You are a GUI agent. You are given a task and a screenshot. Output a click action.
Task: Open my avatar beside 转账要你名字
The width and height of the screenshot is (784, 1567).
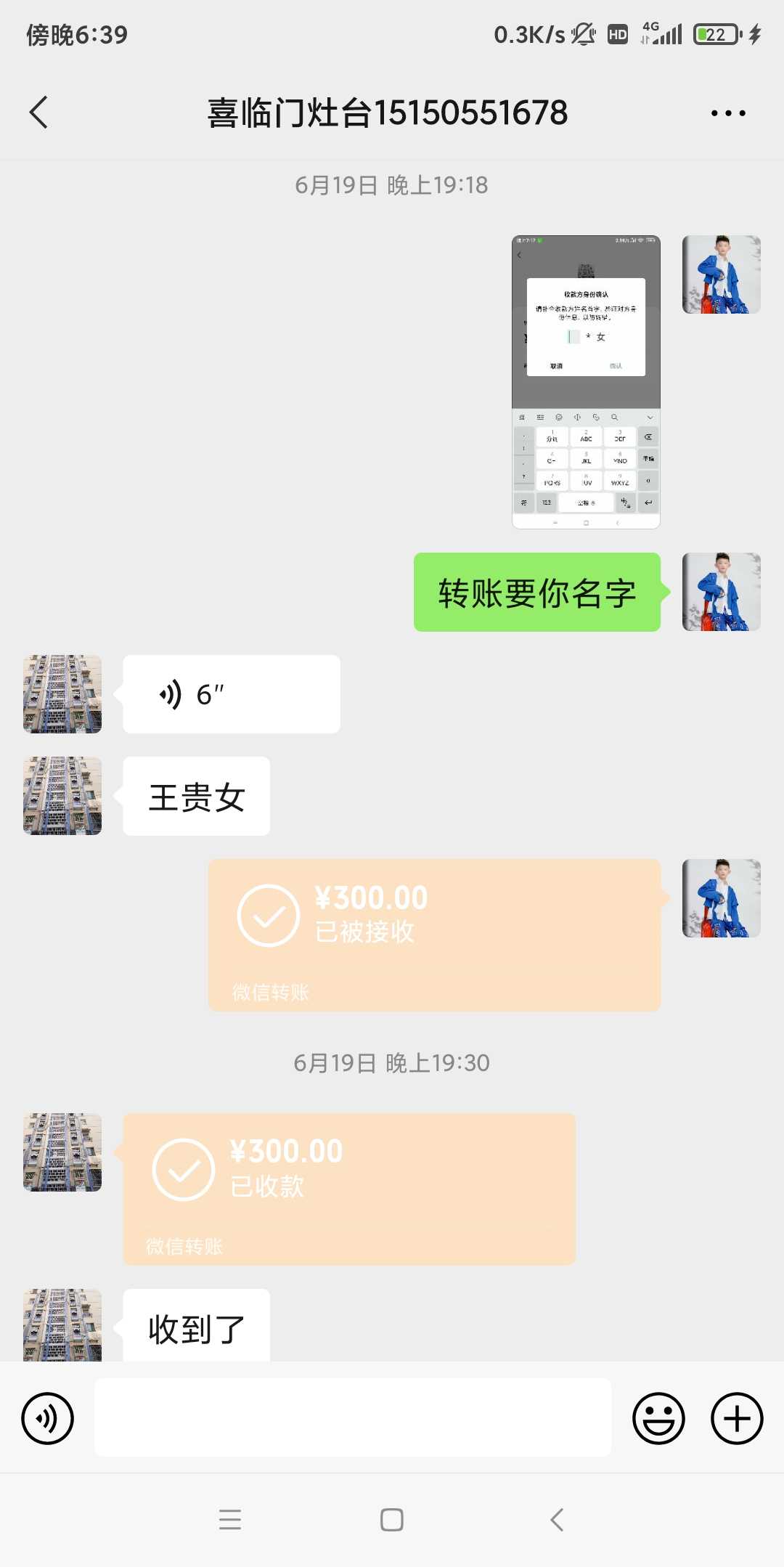[x=721, y=592]
